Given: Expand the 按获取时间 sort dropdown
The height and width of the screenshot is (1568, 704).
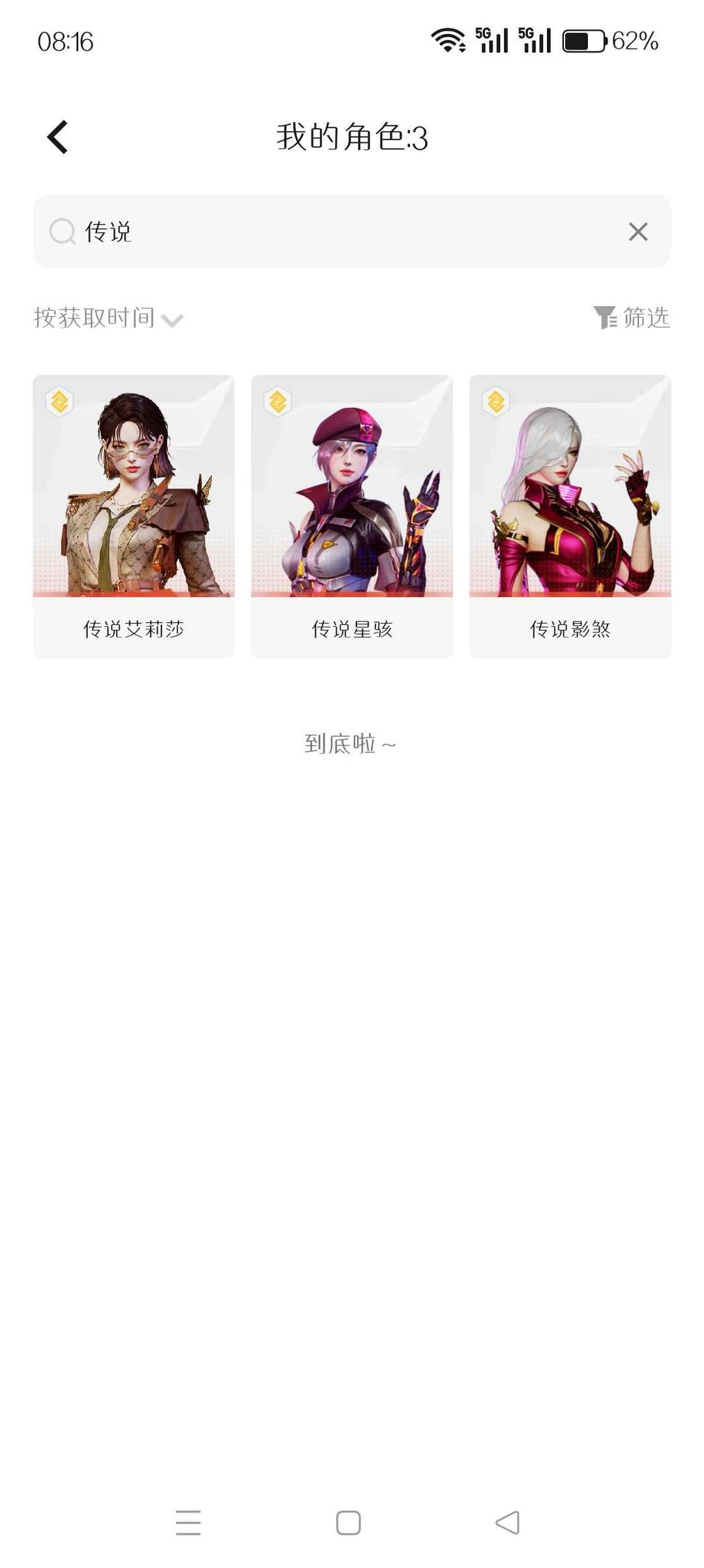Looking at the screenshot, I should [108, 318].
